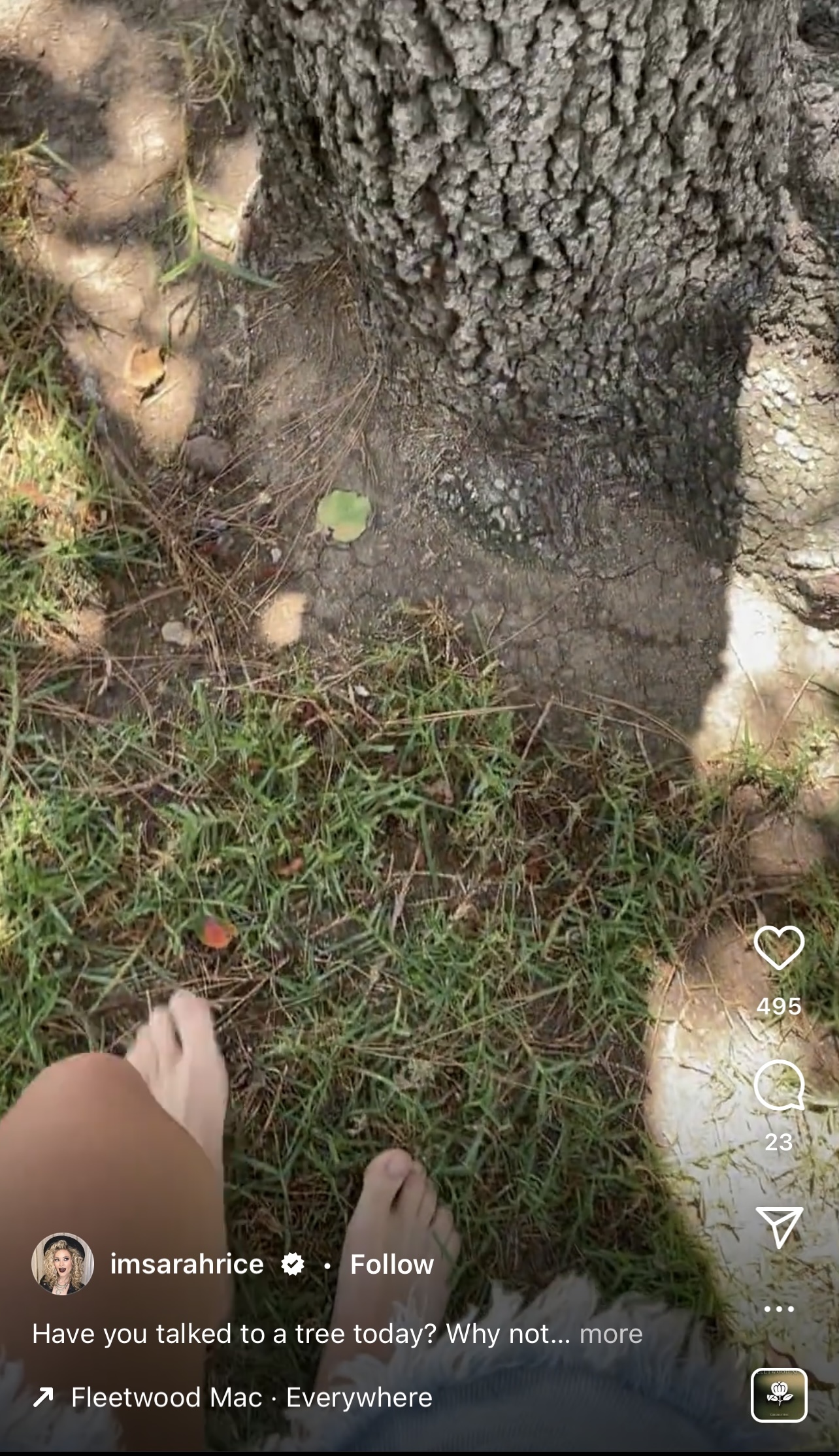Share this reel via paper plane icon
This screenshot has height=1456, width=839.
point(779,1226)
